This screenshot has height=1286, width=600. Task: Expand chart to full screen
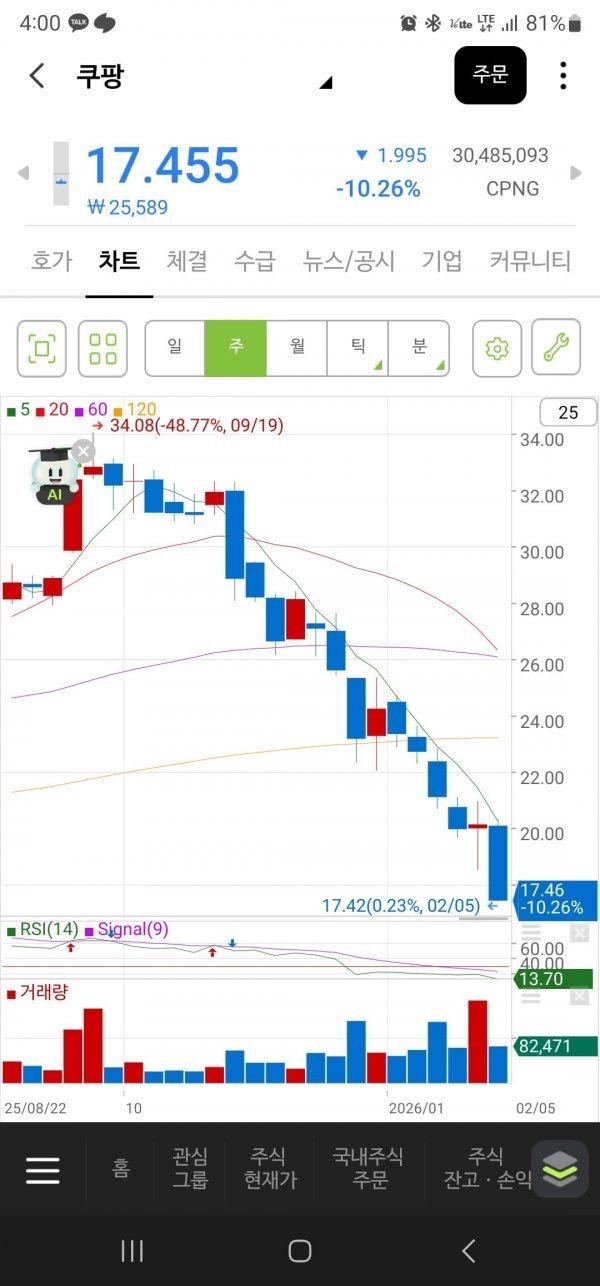pos(42,348)
